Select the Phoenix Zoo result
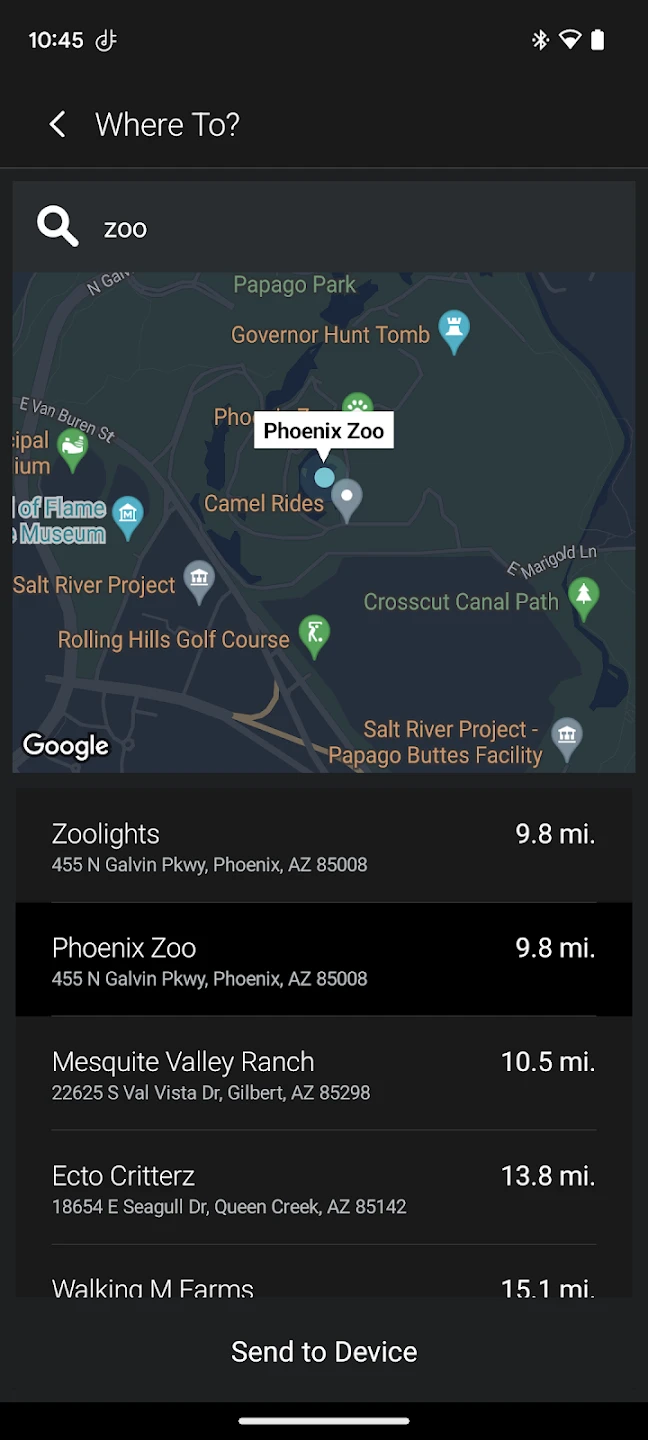This screenshot has height=1440, width=648. pyautogui.click(x=323, y=960)
